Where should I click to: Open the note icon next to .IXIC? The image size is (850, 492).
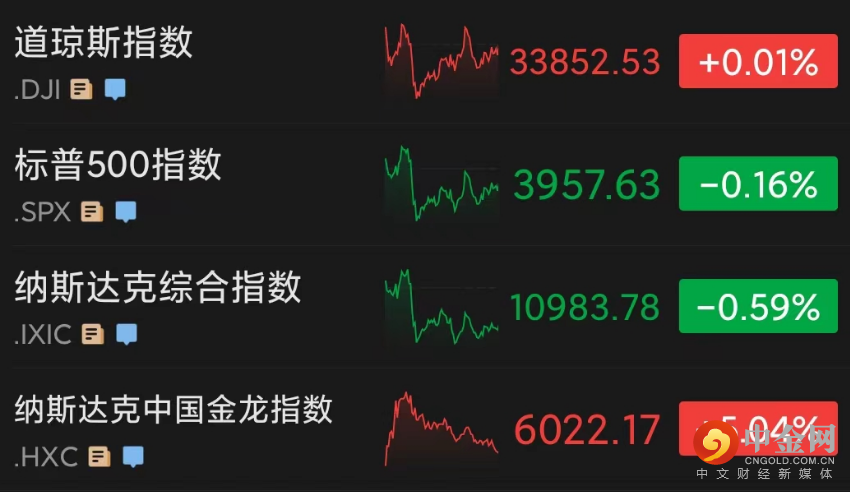[x=93, y=334]
